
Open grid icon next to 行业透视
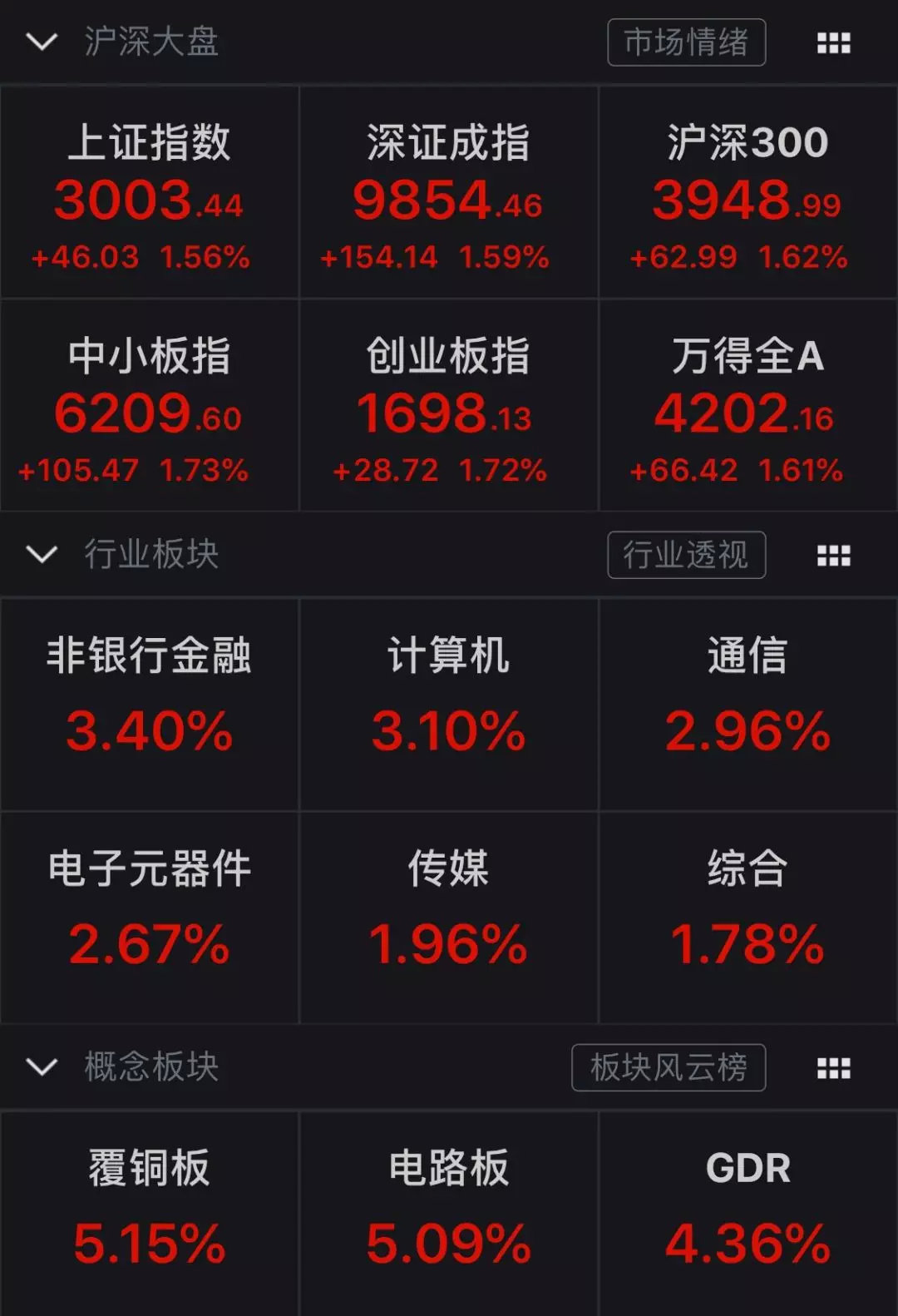coord(833,555)
